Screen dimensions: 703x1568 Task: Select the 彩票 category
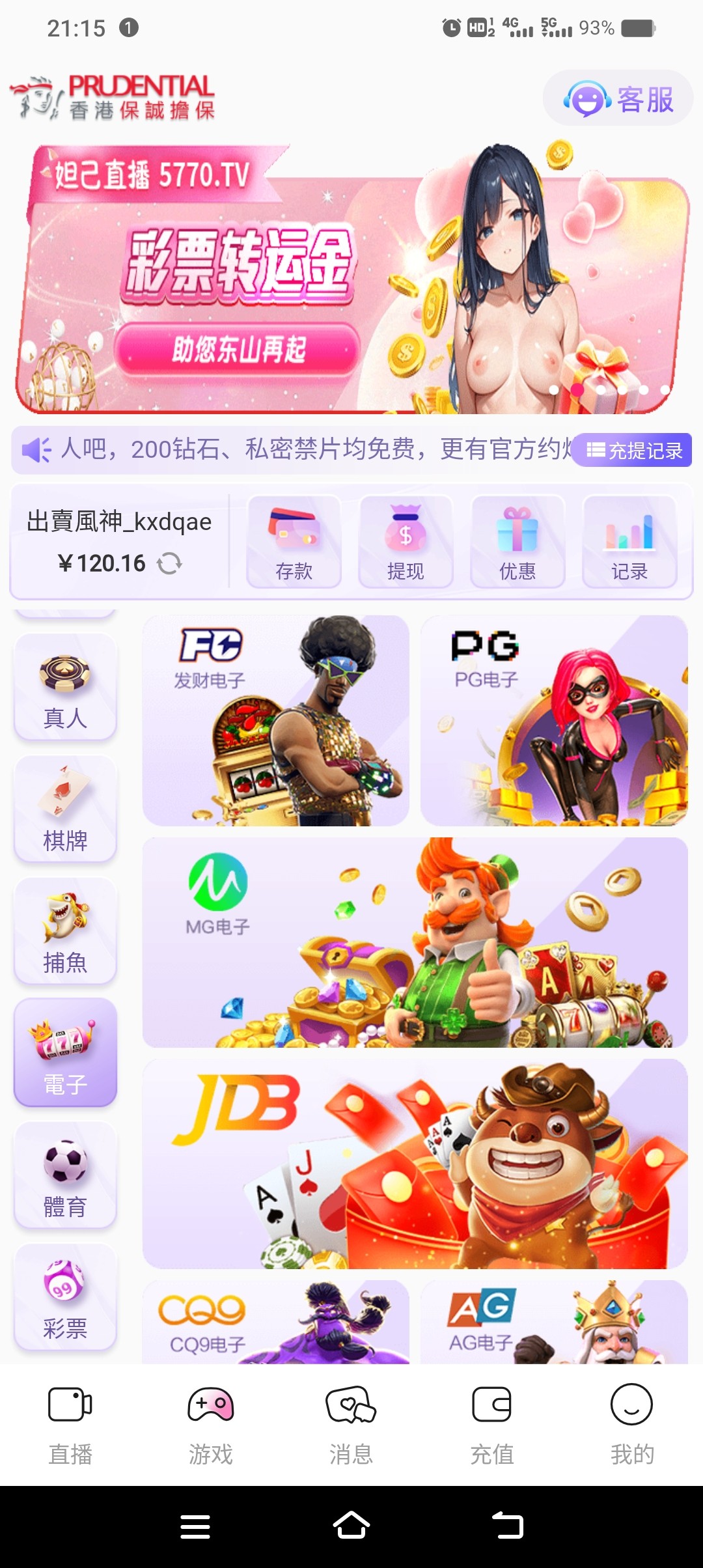pos(65,1298)
